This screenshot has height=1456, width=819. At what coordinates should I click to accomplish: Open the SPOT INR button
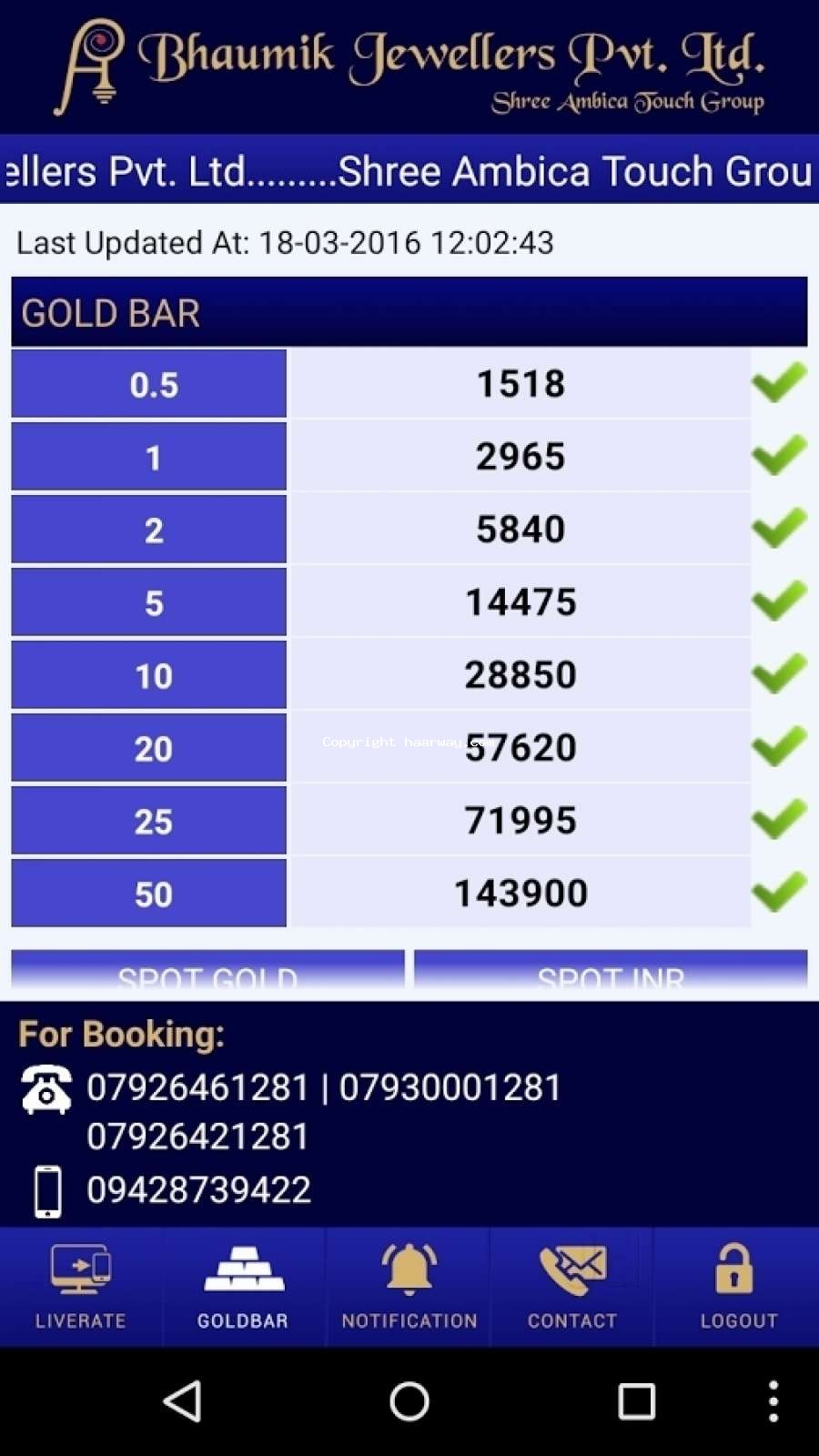(x=611, y=974)
